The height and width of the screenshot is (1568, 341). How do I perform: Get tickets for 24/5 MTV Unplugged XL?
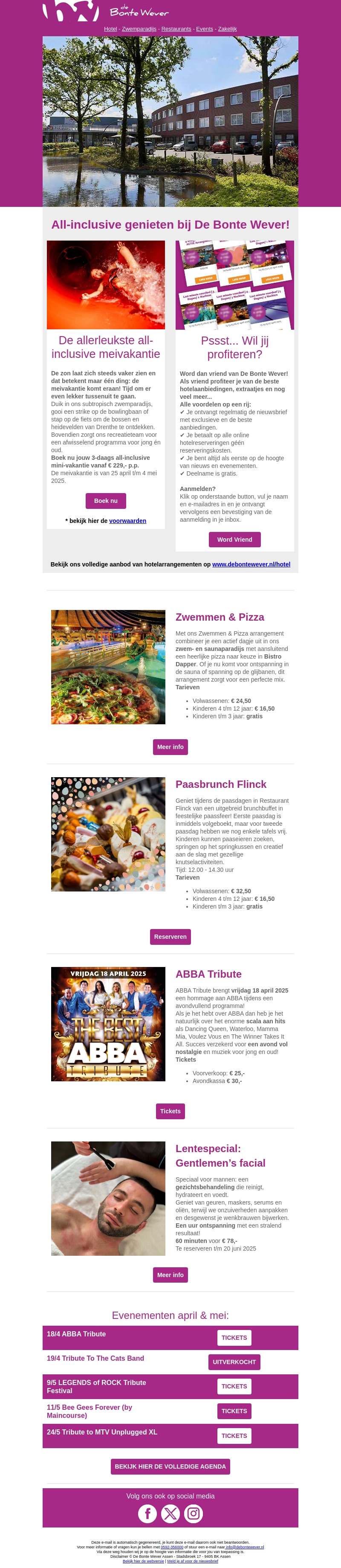(234, 1435)
